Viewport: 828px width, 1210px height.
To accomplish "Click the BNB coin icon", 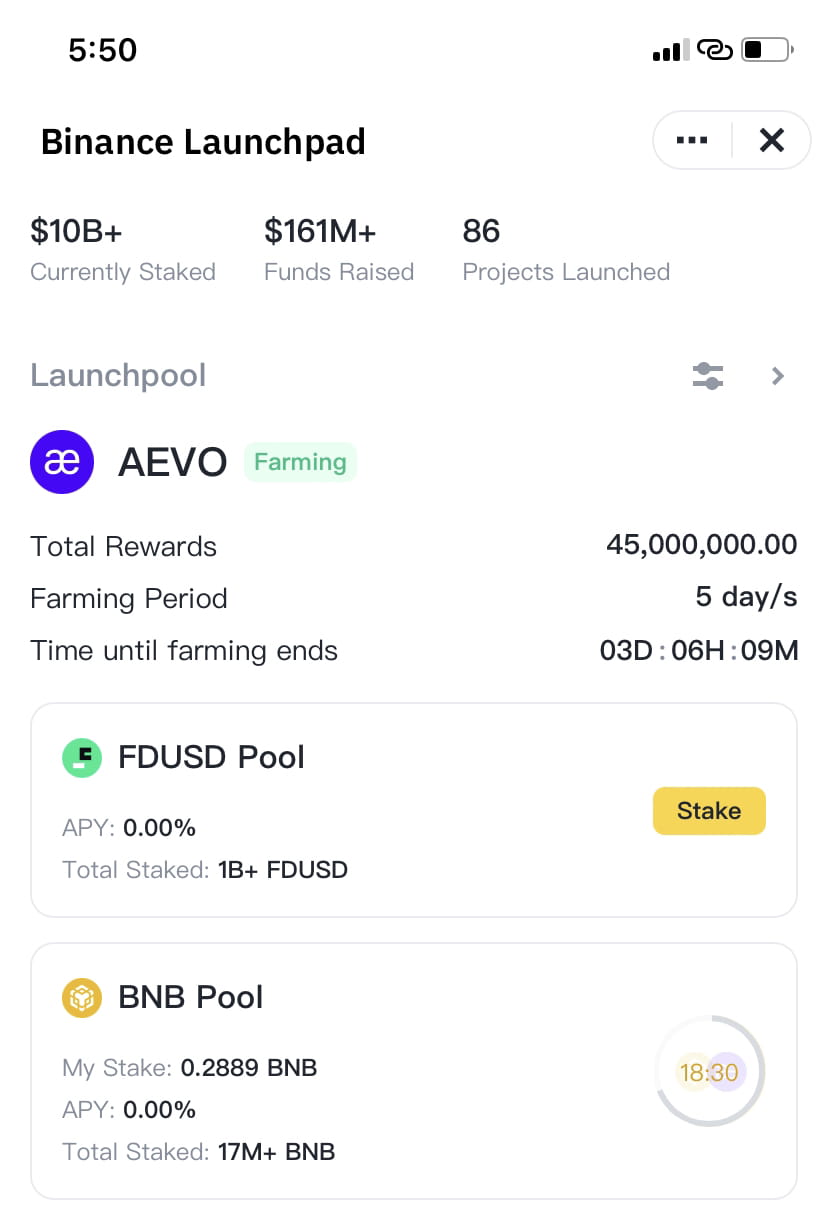I will coord(82,997).
